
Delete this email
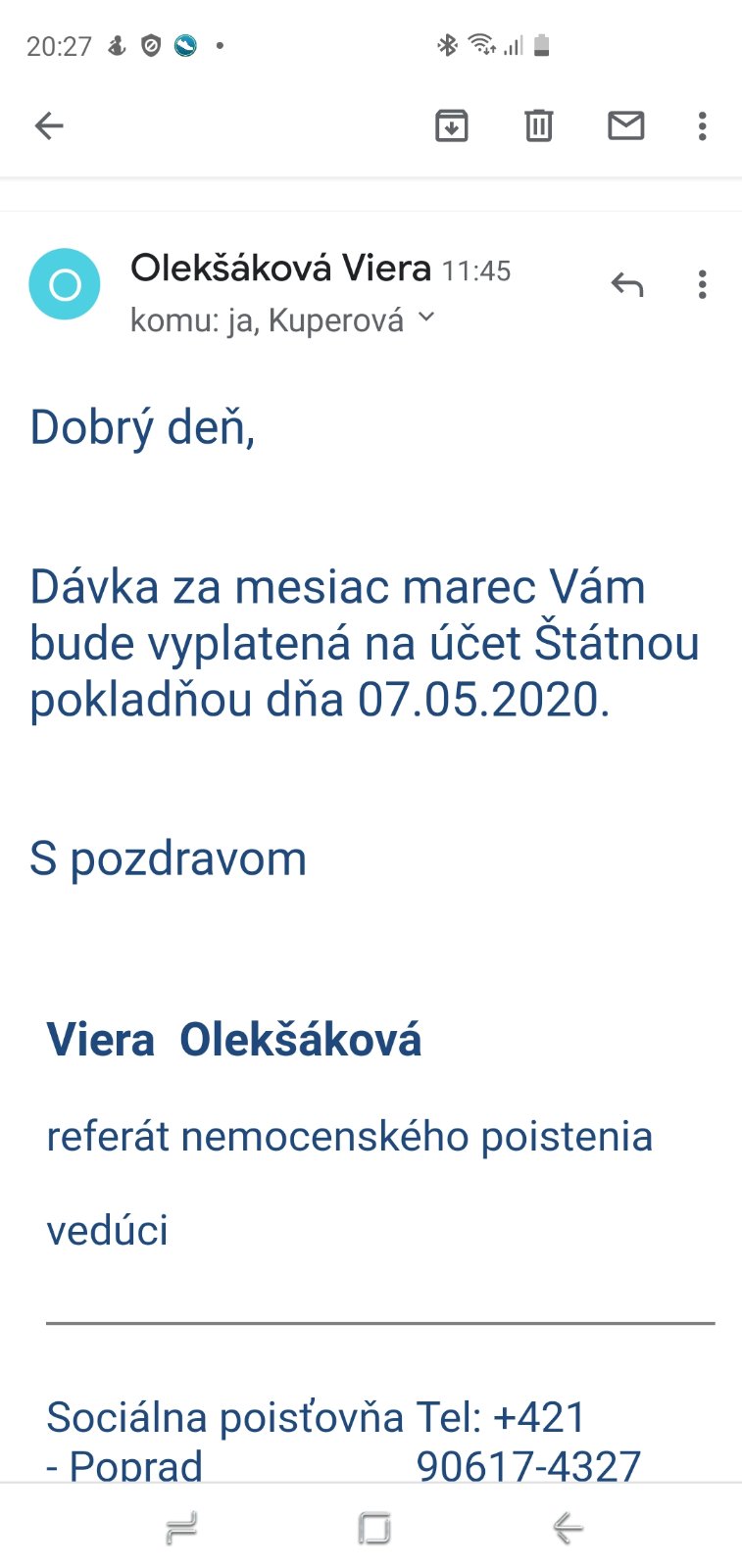(x=538, y=125)
